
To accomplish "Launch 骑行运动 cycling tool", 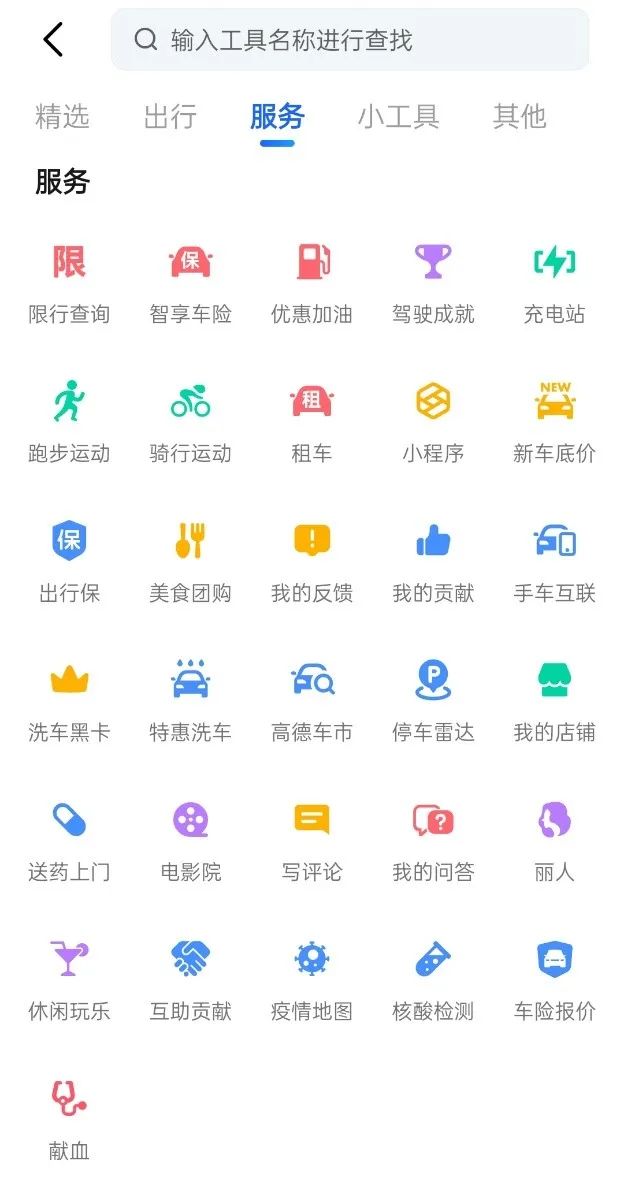I will coord(190,423).
